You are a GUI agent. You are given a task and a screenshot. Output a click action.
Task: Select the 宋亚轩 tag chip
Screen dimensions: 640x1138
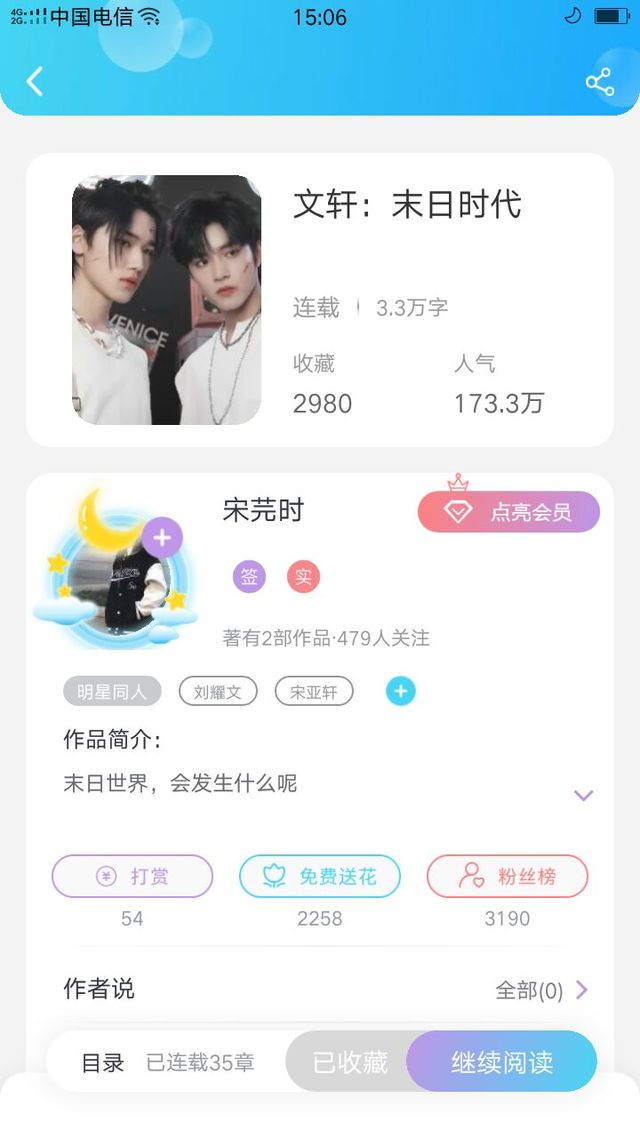[x=313, y=692]
